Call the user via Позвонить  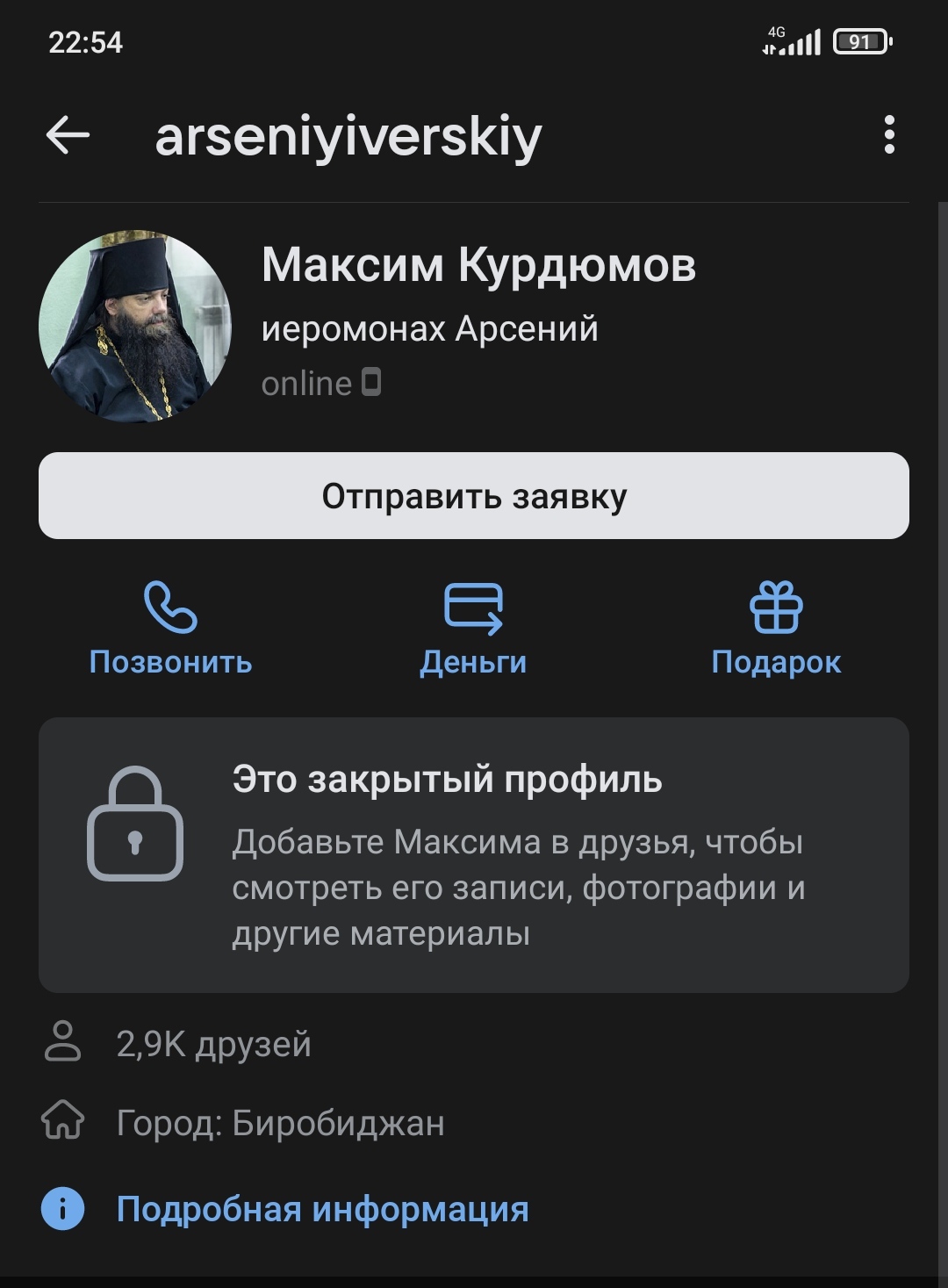(x=170, y=627)
